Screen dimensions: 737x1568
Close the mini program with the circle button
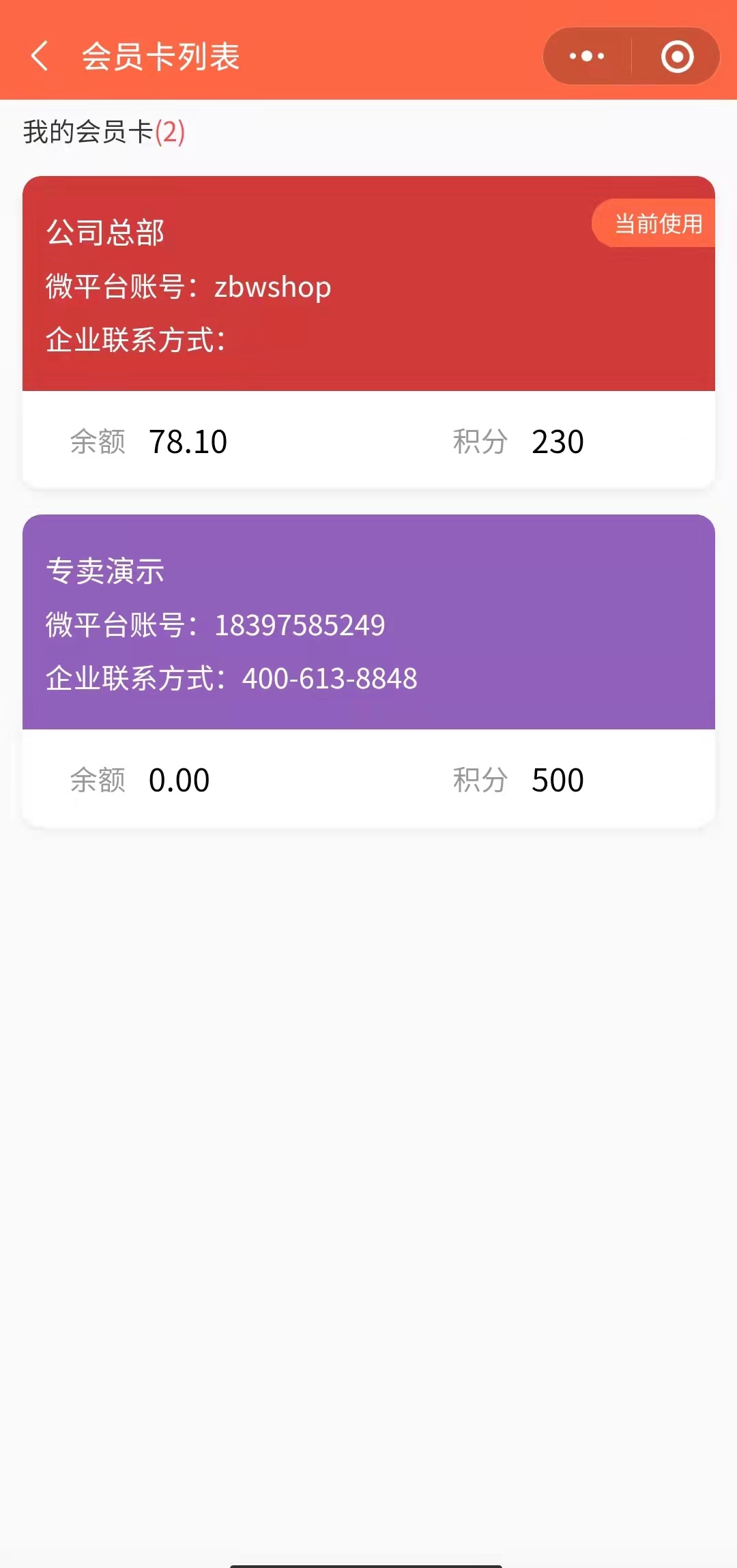tap(677, 56)
